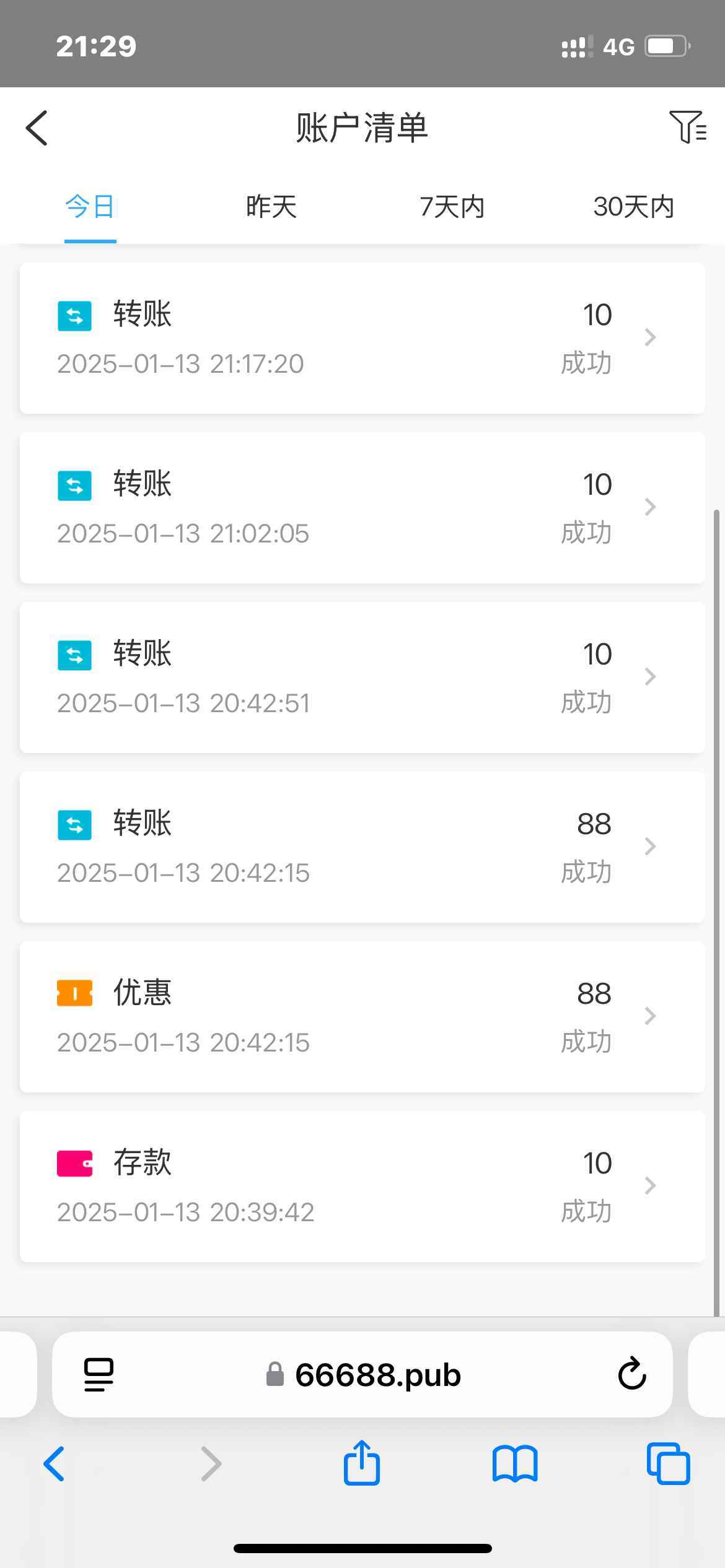Show records for 30天内

[633, 207]
